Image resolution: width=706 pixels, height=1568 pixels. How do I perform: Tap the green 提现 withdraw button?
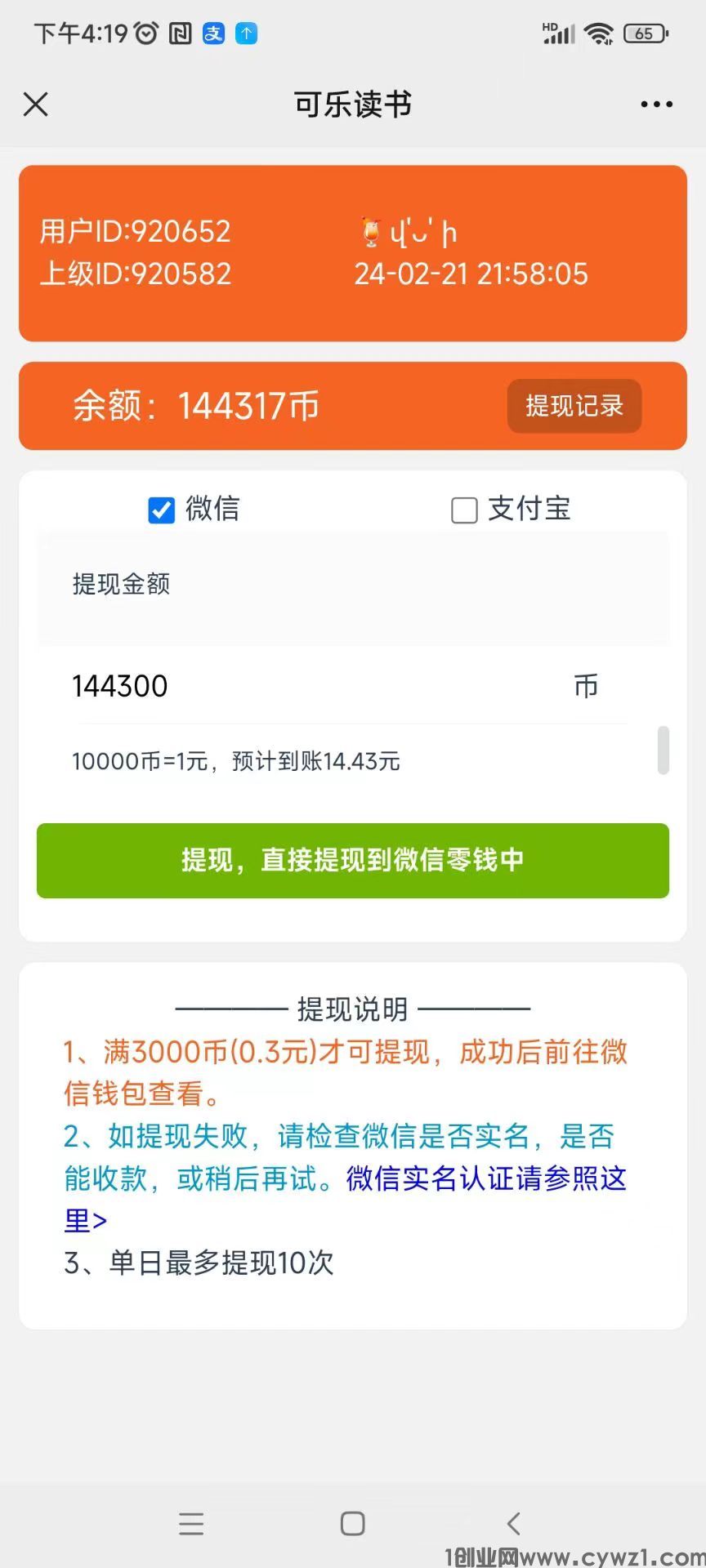352,861
